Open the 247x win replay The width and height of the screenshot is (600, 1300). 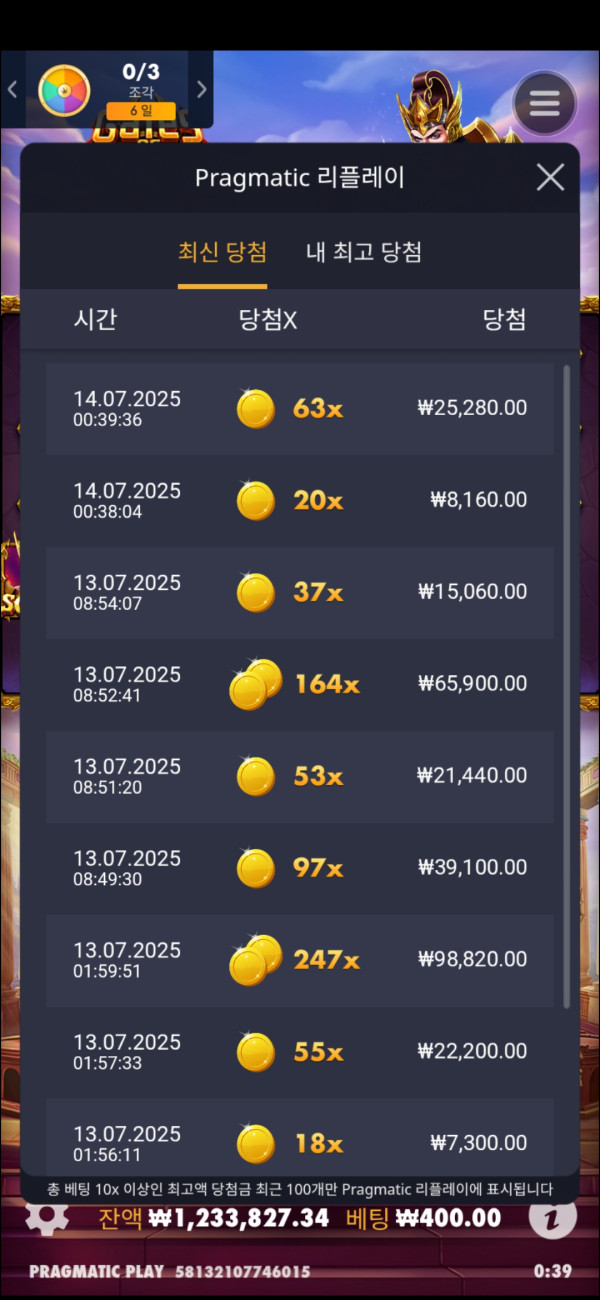pos(300,960)
